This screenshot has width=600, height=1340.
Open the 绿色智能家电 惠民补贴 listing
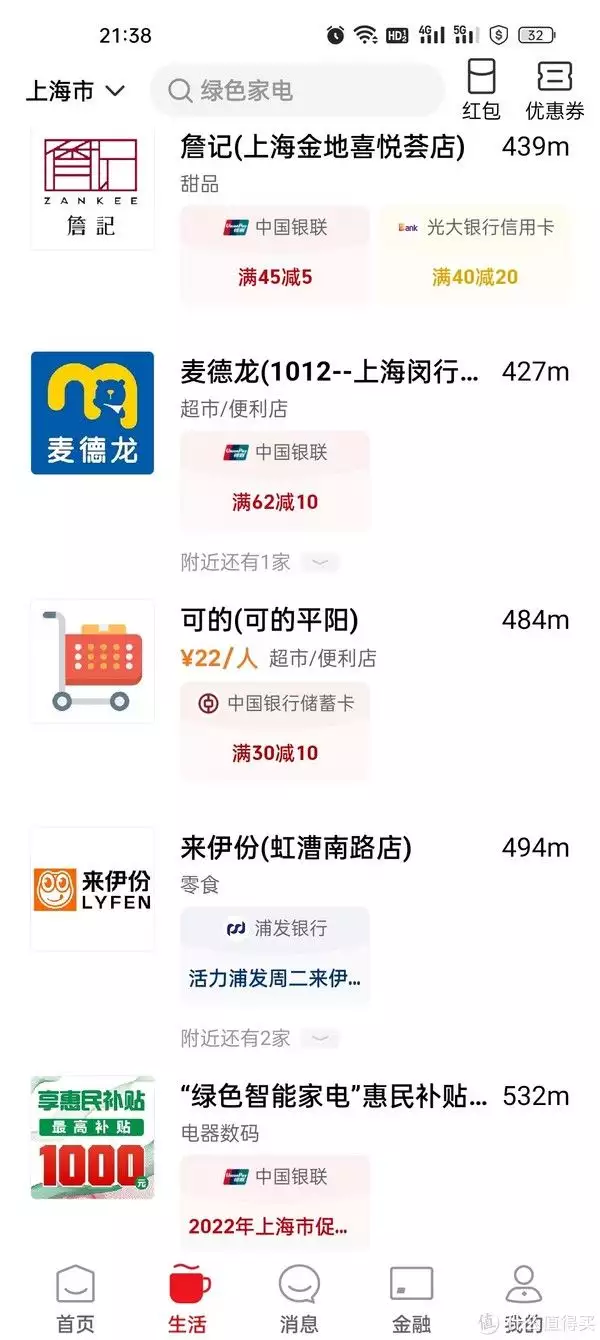(334, 1096)
